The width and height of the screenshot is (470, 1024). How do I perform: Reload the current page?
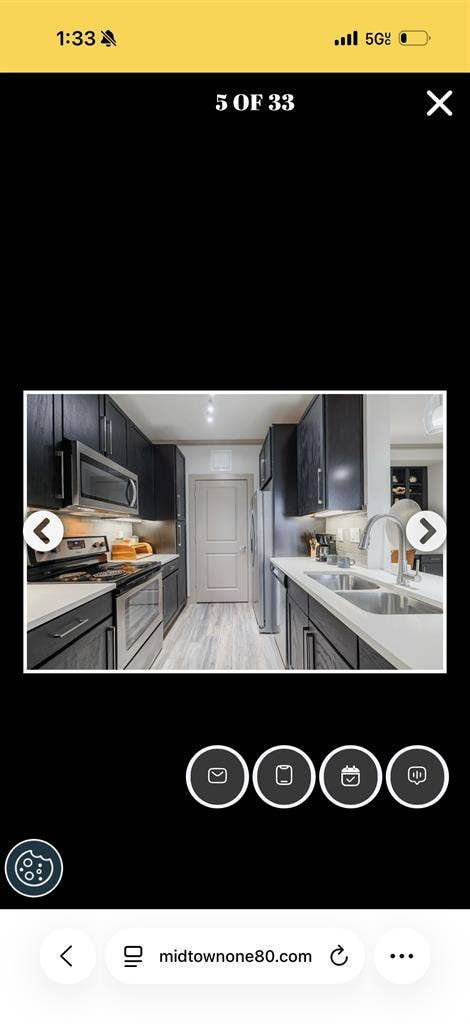coord(339,957)
